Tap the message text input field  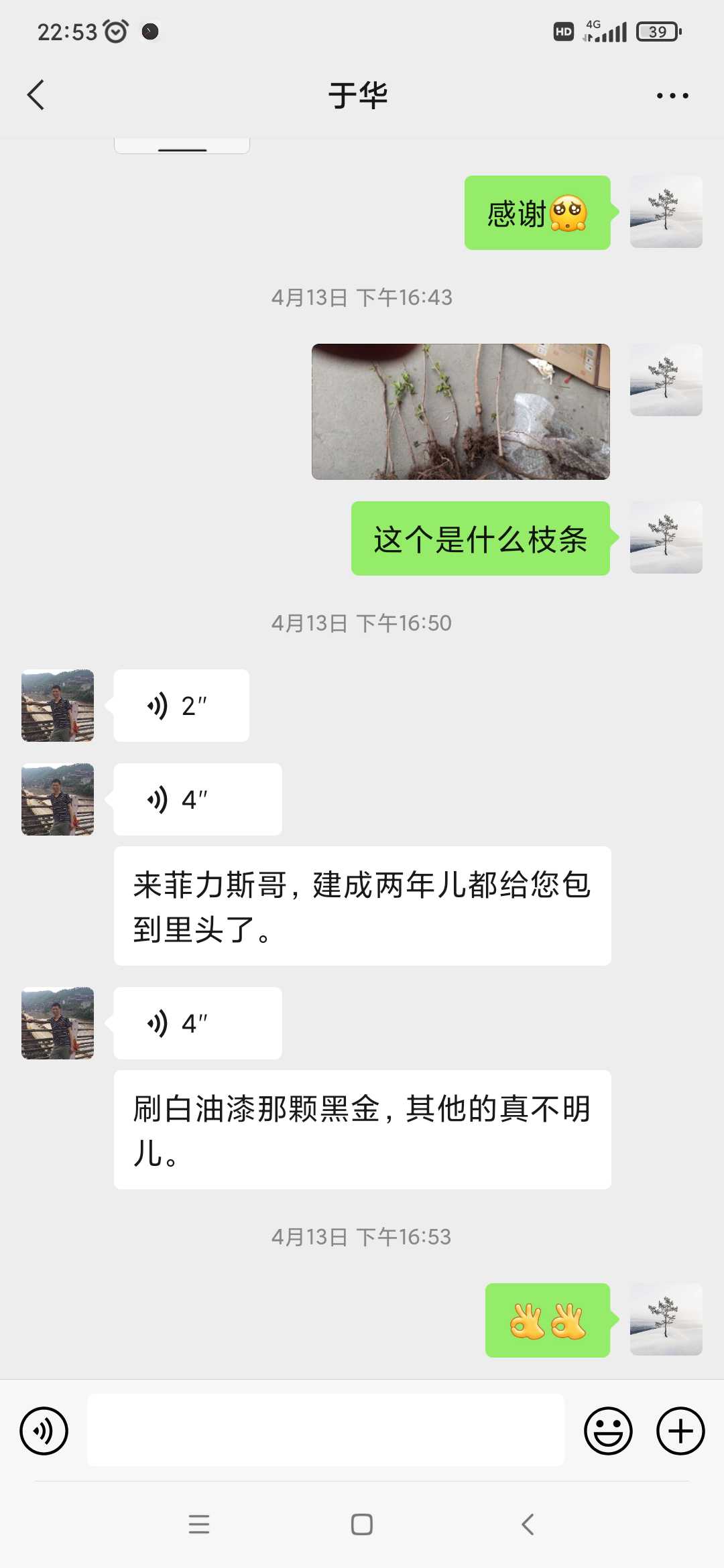tap(326, 1430)
